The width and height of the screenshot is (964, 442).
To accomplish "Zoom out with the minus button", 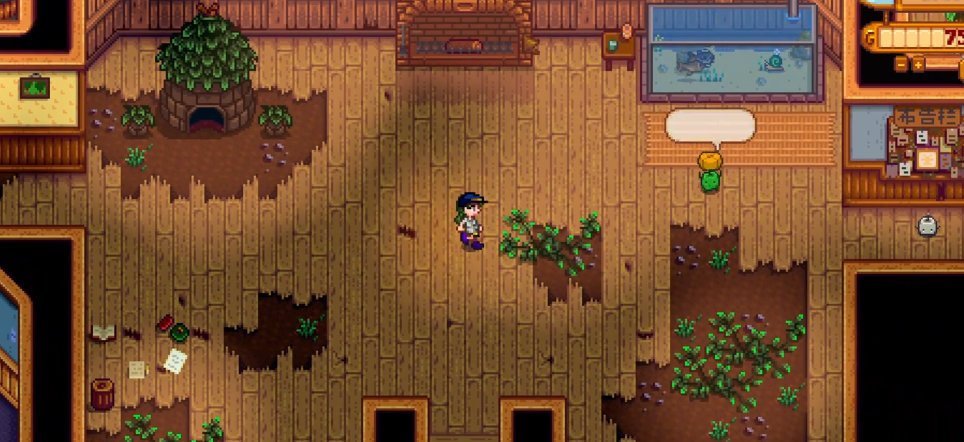I will tap(902, 64).
